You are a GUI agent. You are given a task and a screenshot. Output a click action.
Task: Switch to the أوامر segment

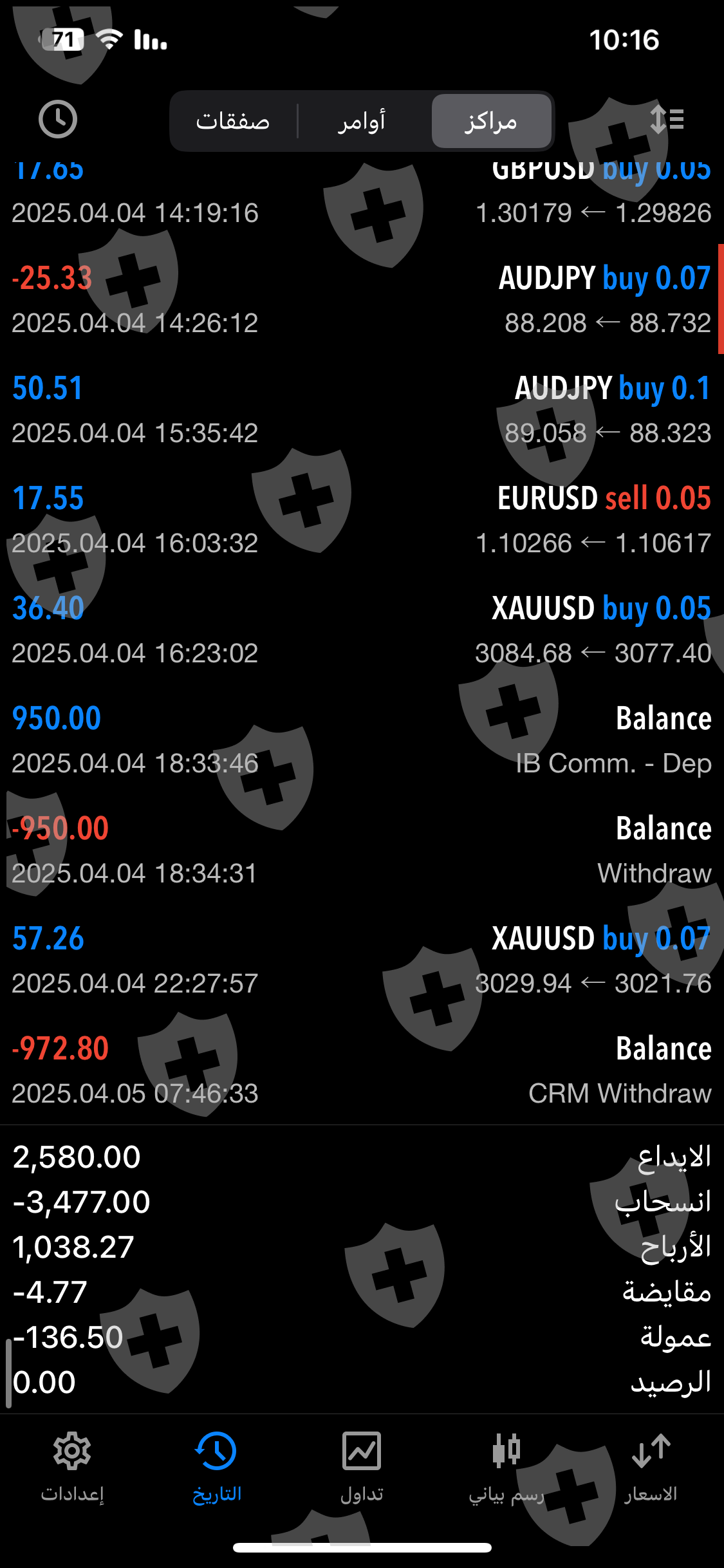pos(362,121)
